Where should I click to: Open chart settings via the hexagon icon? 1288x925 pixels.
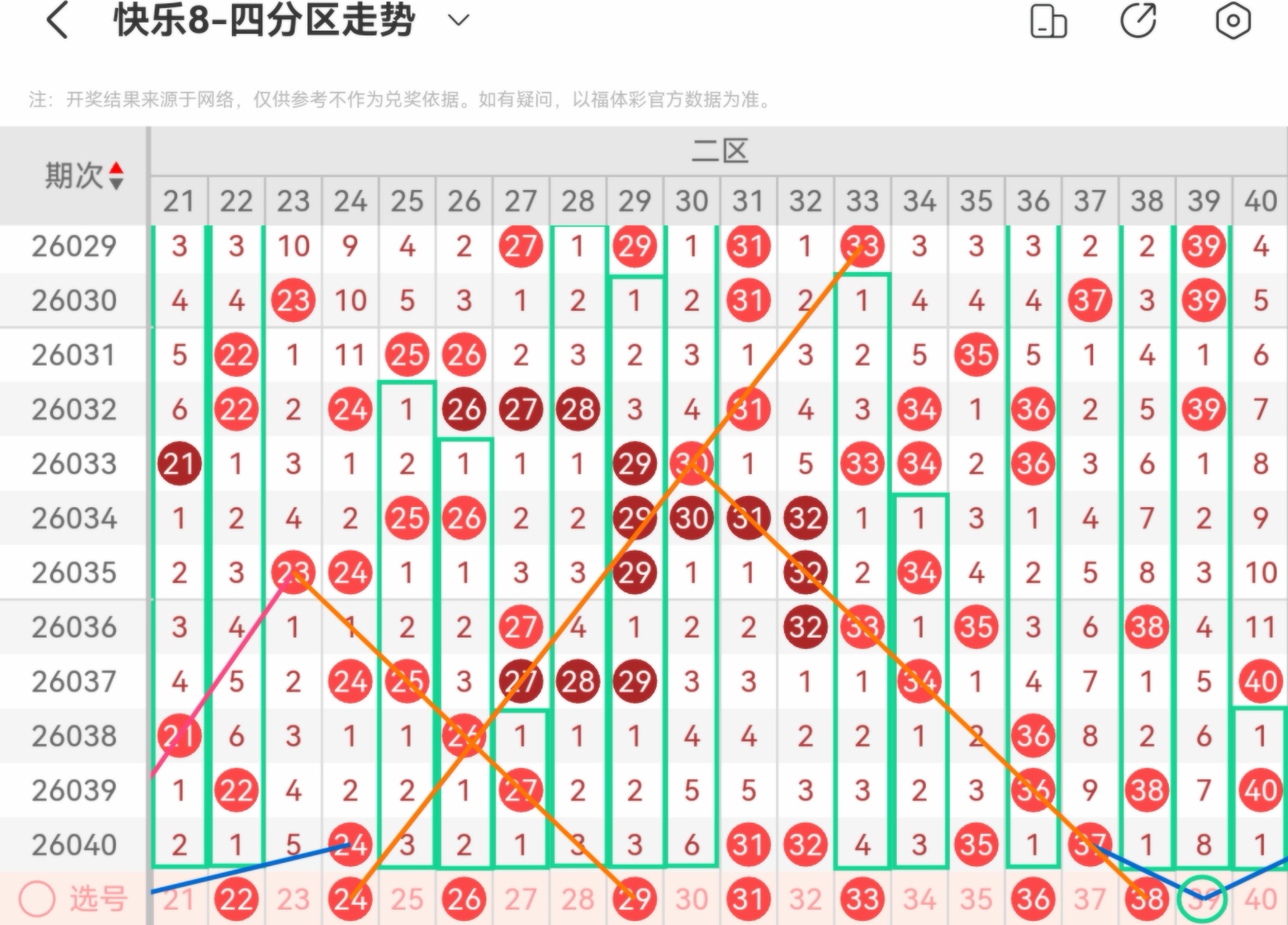[x=1232, y=21]
